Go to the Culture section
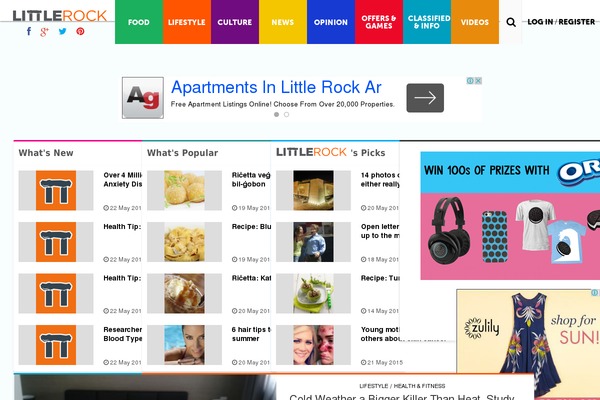The height and width of the screenshot is (400, 600). point(234,22)
